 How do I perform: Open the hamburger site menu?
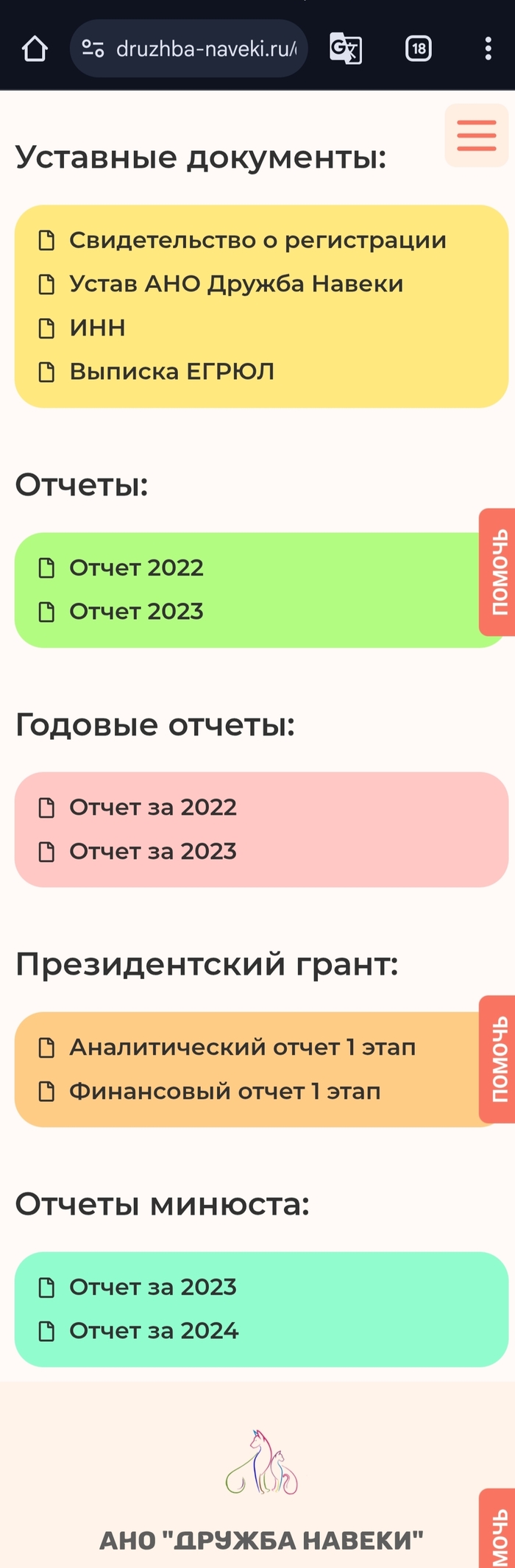tap(476, 135)
